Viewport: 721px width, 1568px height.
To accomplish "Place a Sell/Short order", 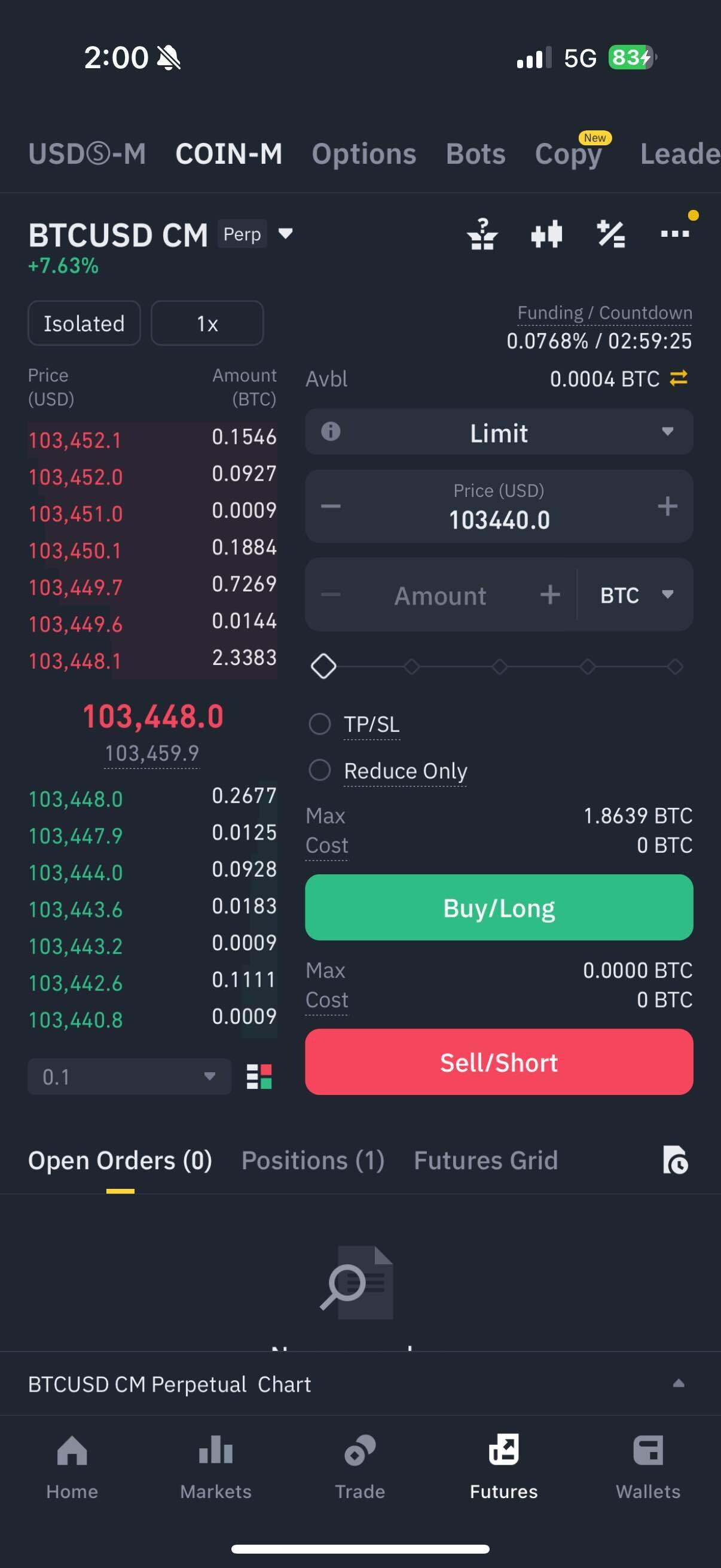I will 499,1061.
